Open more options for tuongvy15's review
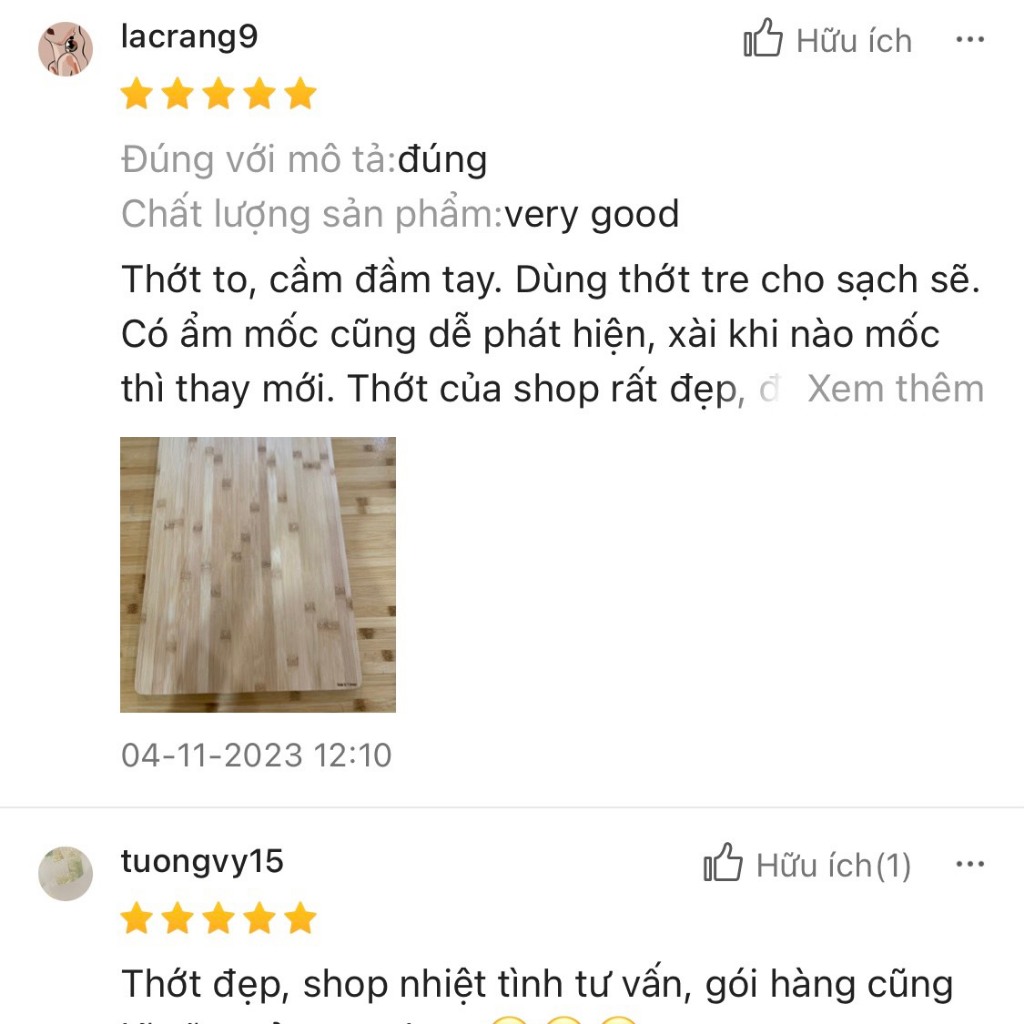1024x1024 pixels. (x=970, y=864)
